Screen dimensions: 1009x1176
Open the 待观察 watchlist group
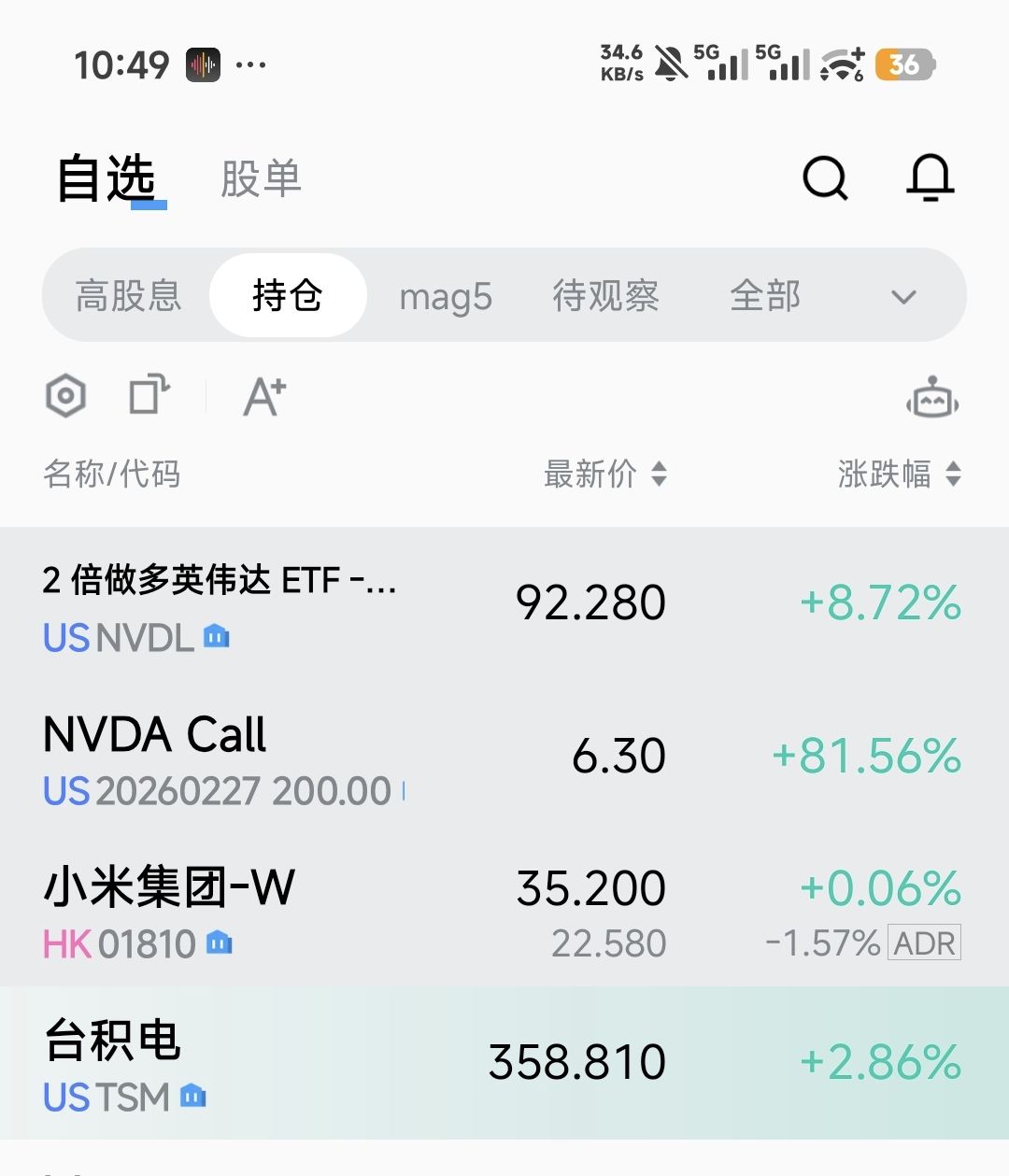[605, 296]
